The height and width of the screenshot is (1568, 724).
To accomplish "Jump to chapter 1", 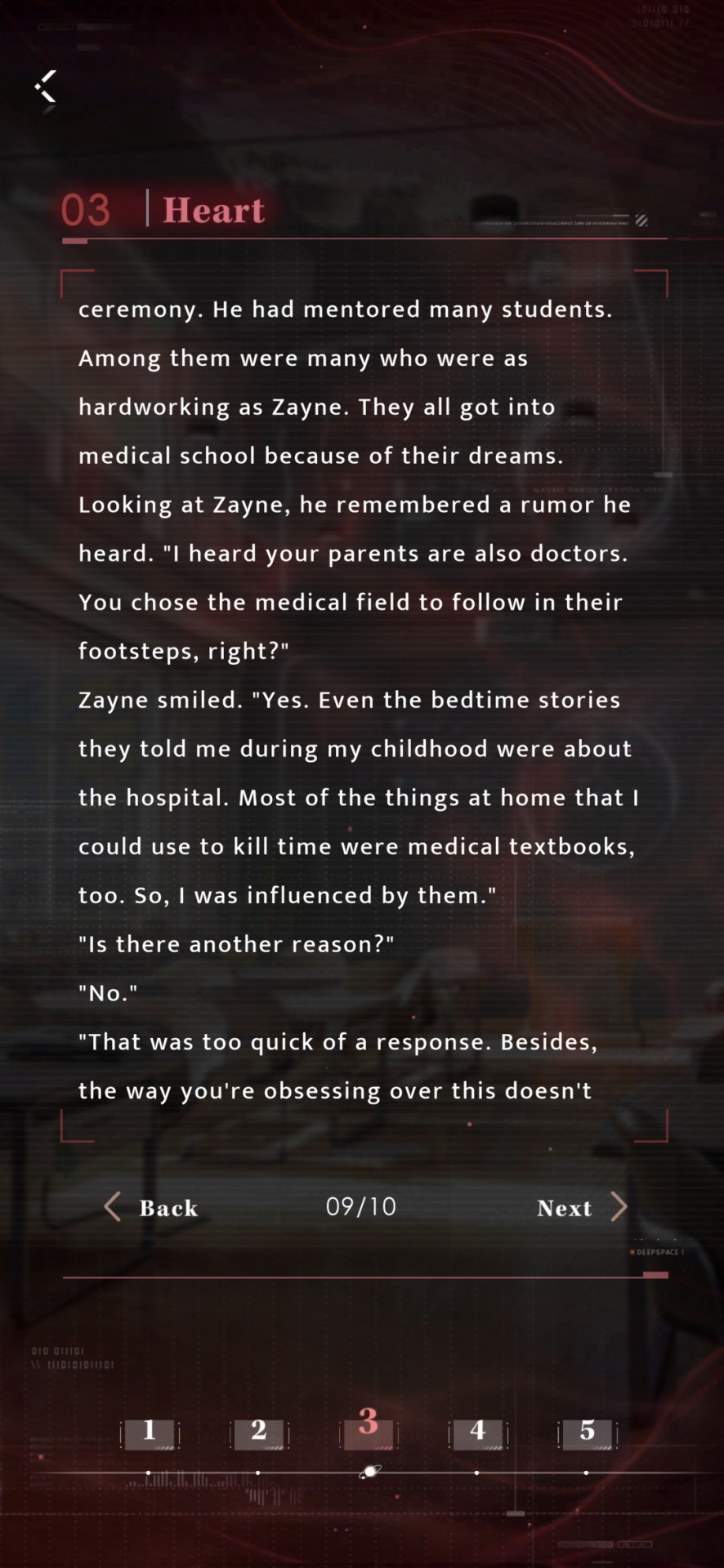I will (x=150, y=1432).
